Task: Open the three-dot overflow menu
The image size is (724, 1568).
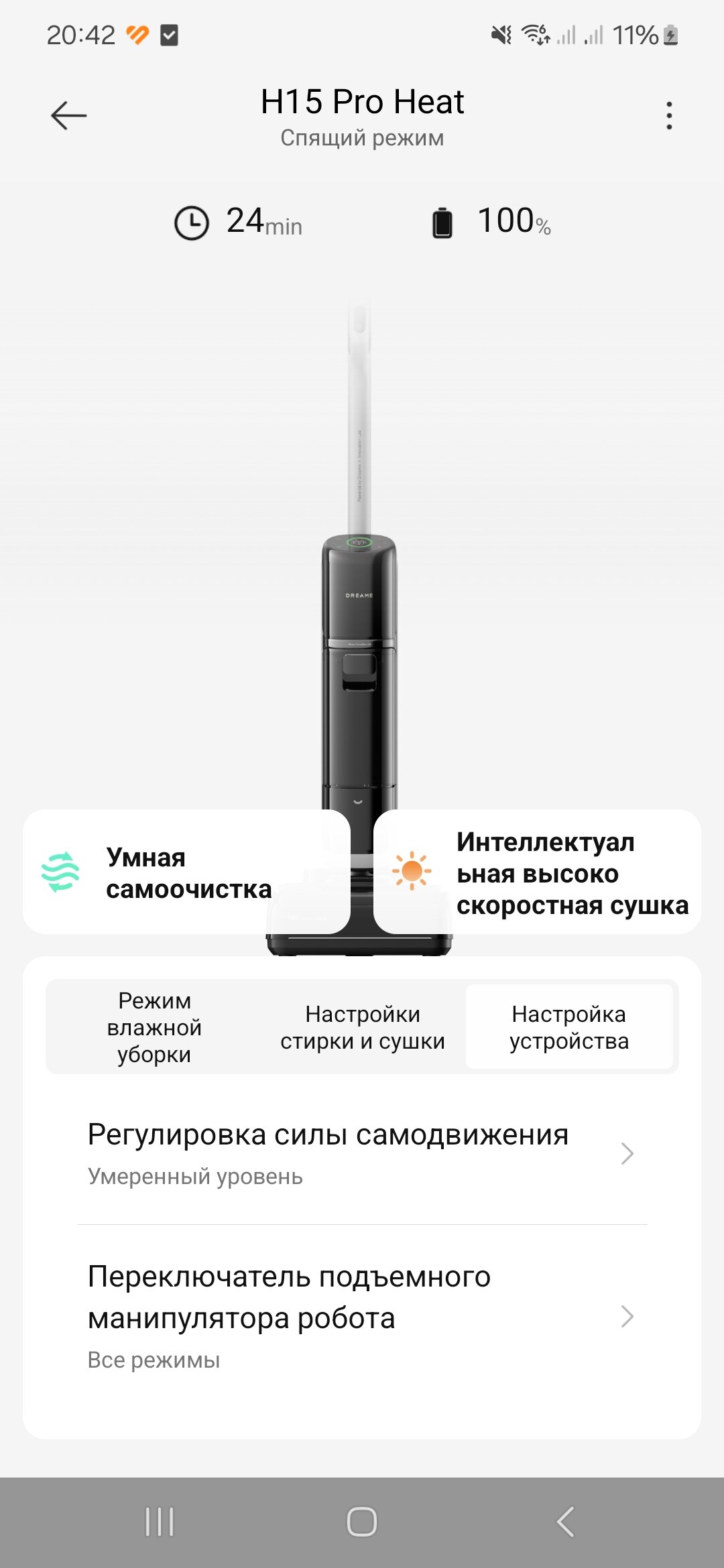Action: (x=668, y=115)
